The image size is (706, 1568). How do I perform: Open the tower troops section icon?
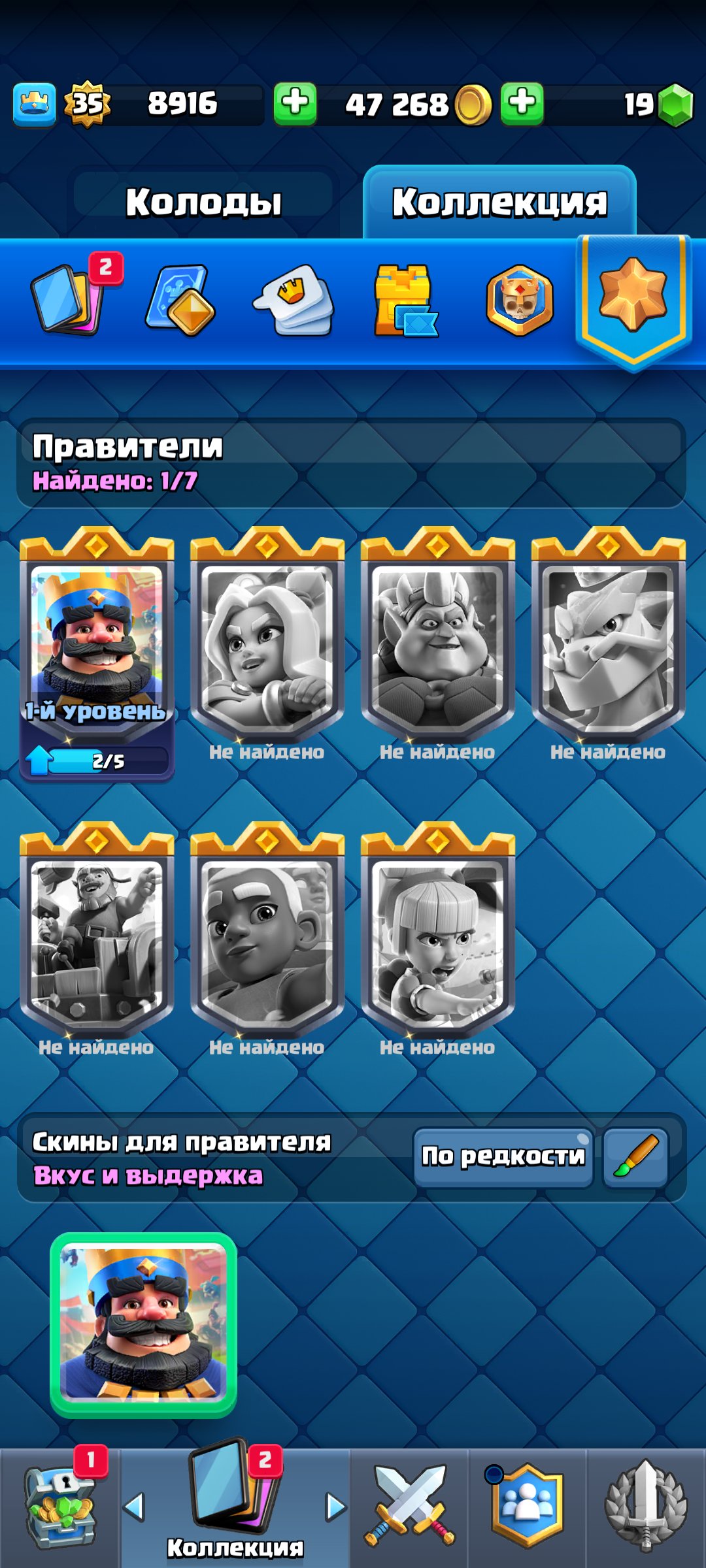pyautogui.click(x=180, y=300)
